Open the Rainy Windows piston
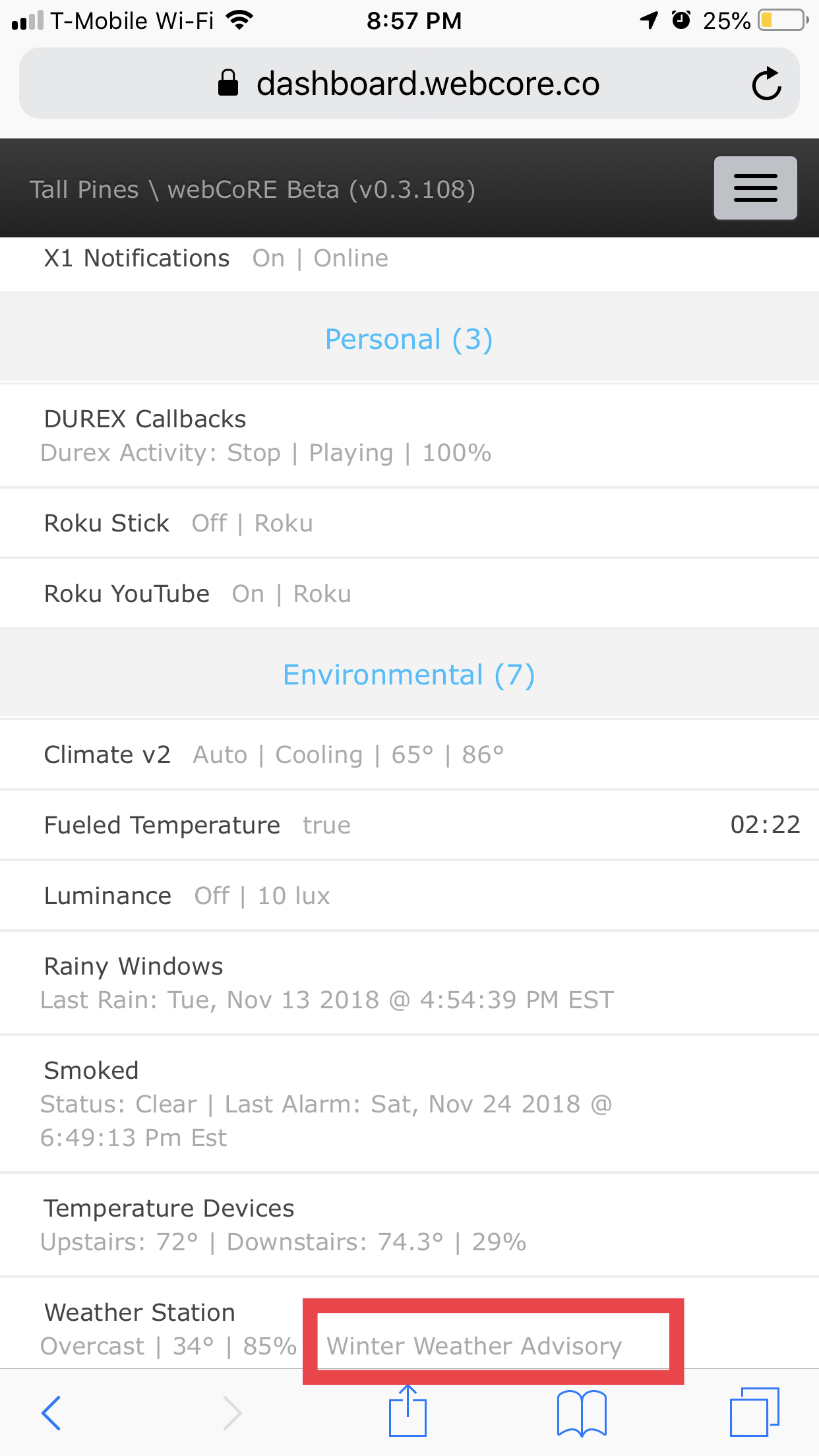 click(x=409, y=983)
